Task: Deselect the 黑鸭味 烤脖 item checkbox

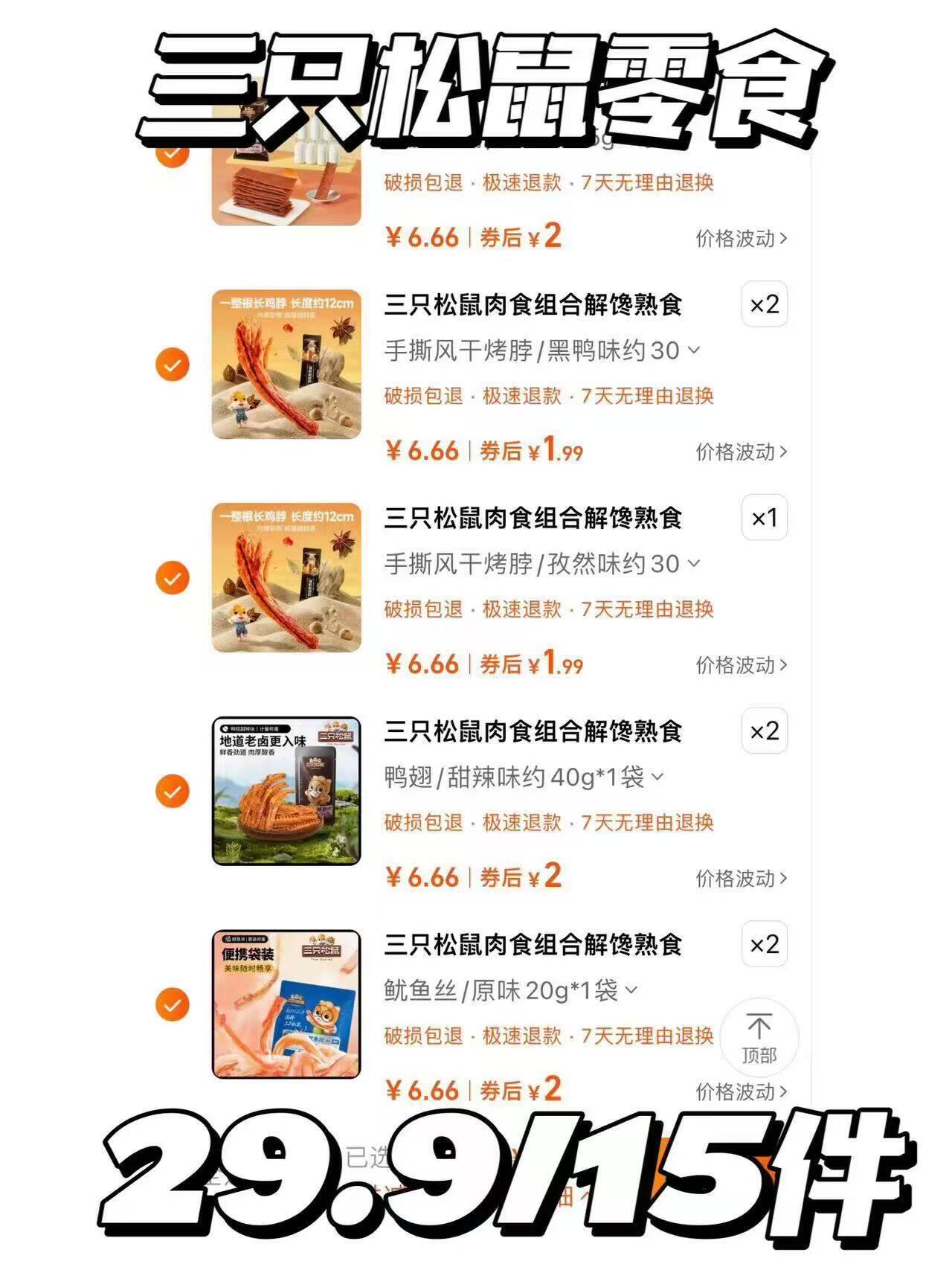Action: [172, 365]
